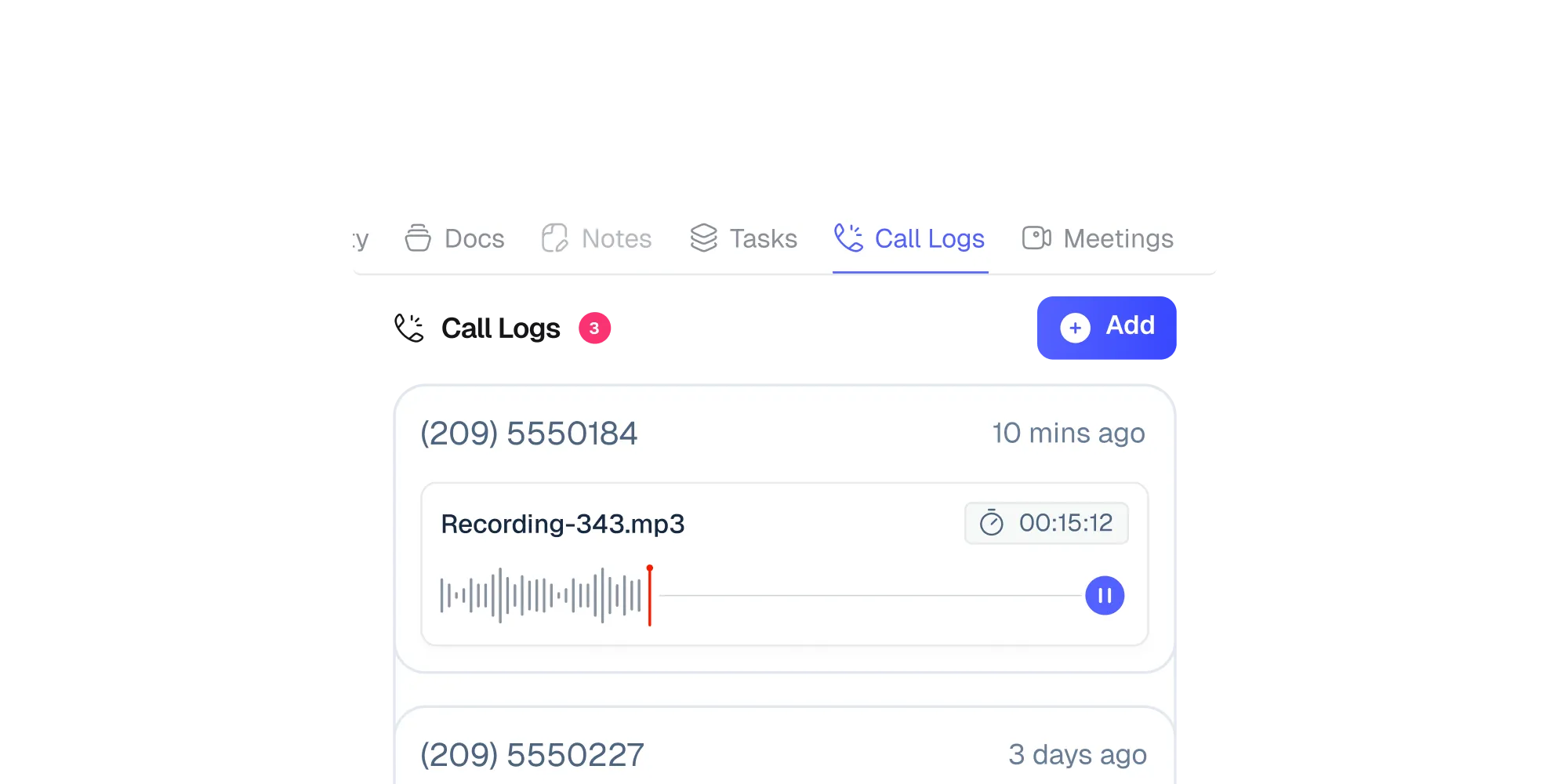Go to the Tasks tab
Screen dimensions: 1568x784
pos(744,238)
